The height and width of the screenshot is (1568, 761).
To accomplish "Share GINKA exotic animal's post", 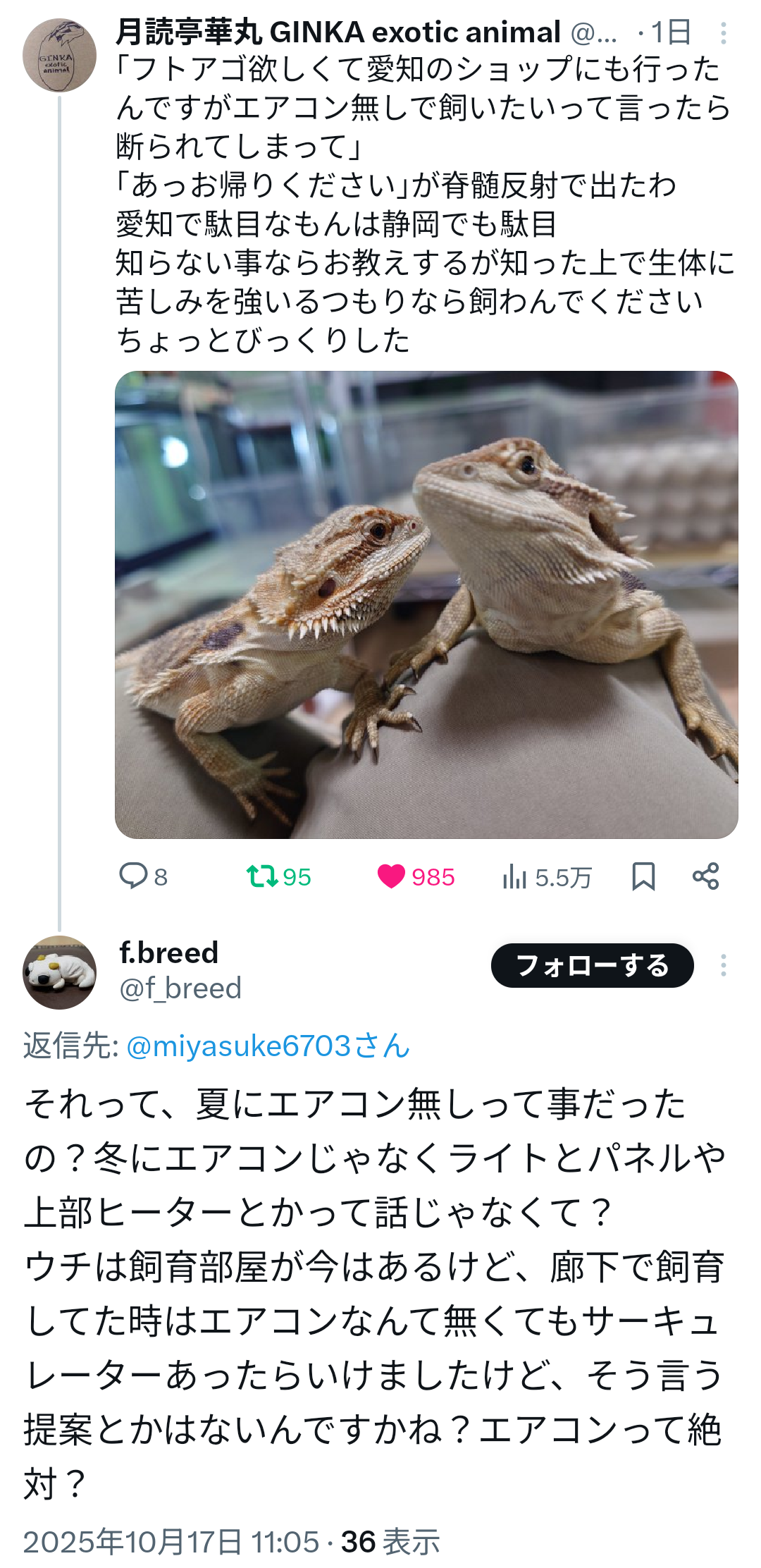I will [705, 876].
